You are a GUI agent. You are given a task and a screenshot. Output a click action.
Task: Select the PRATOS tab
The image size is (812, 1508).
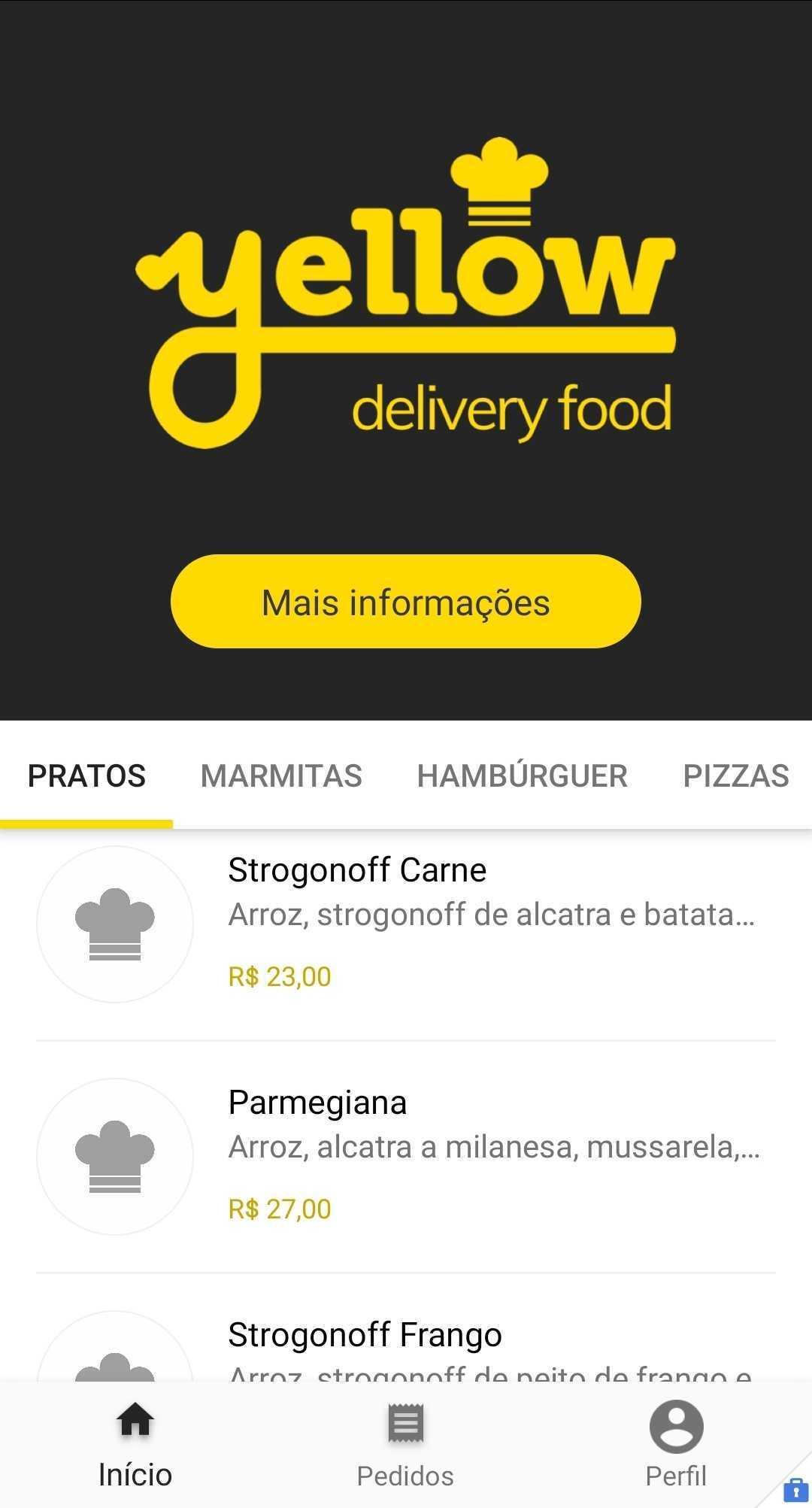pos(86,775)
